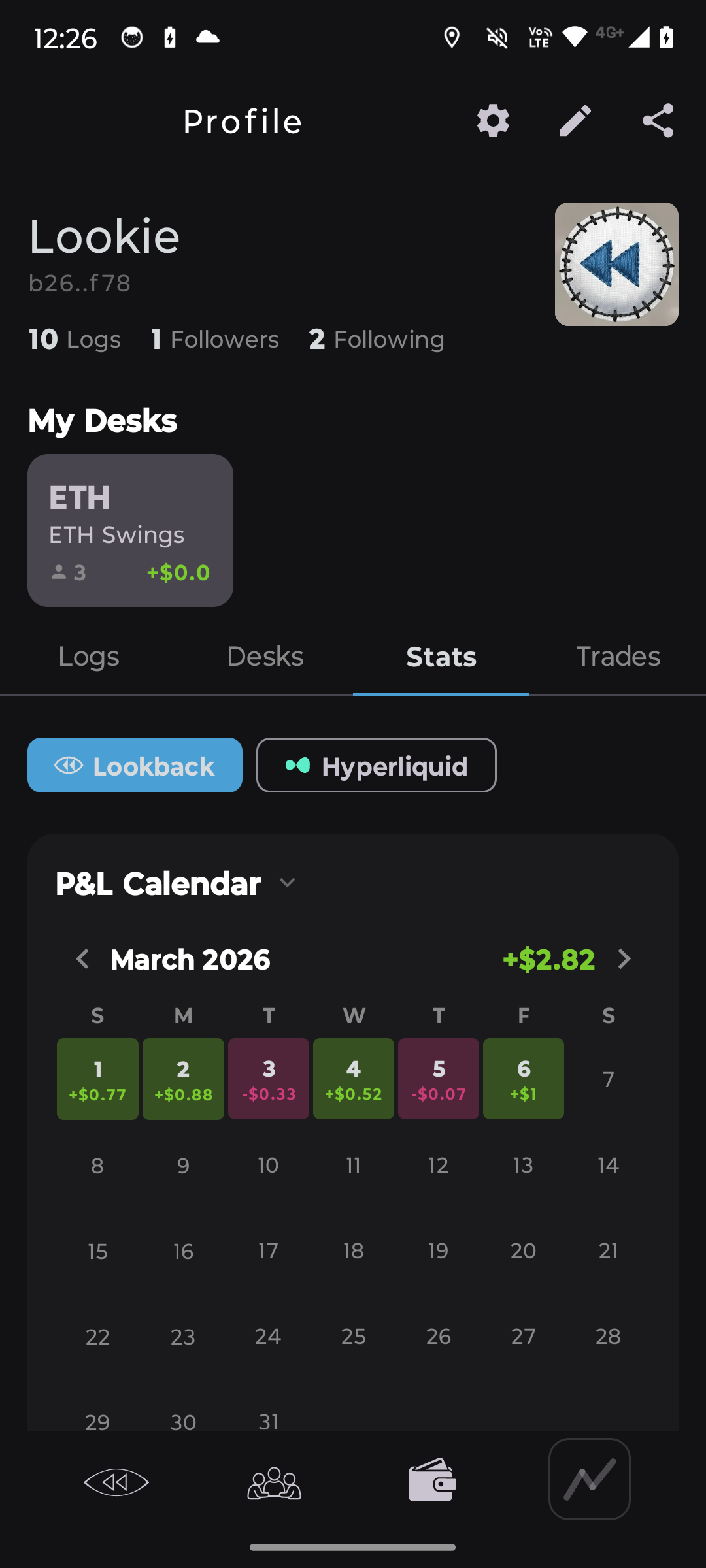This screenshot has height=1568, width=706.
Task: Advance to April using right chevron
Action: click(x=625, y=959)
